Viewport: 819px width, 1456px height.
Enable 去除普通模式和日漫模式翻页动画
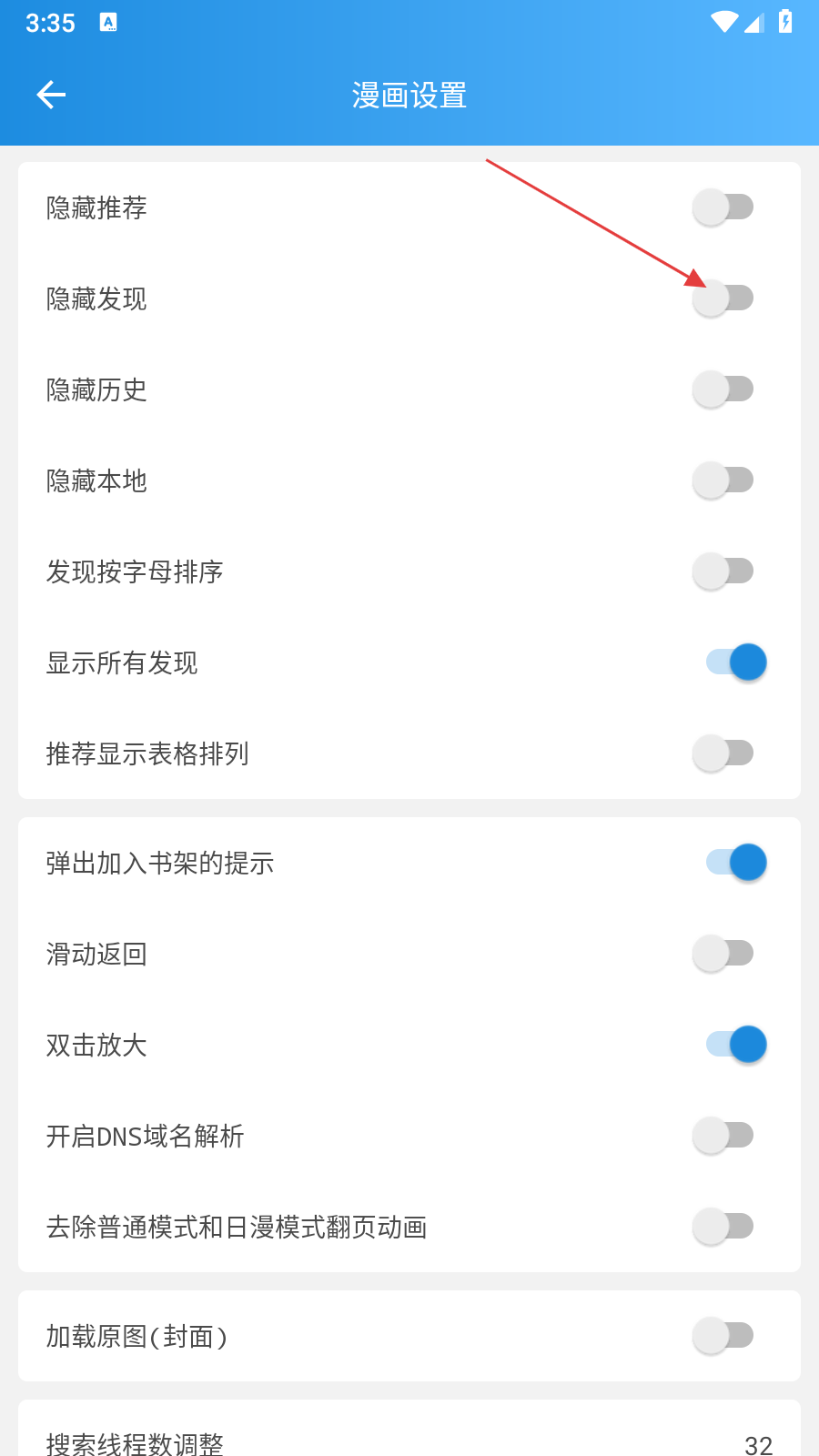[x=723, y=1227]
